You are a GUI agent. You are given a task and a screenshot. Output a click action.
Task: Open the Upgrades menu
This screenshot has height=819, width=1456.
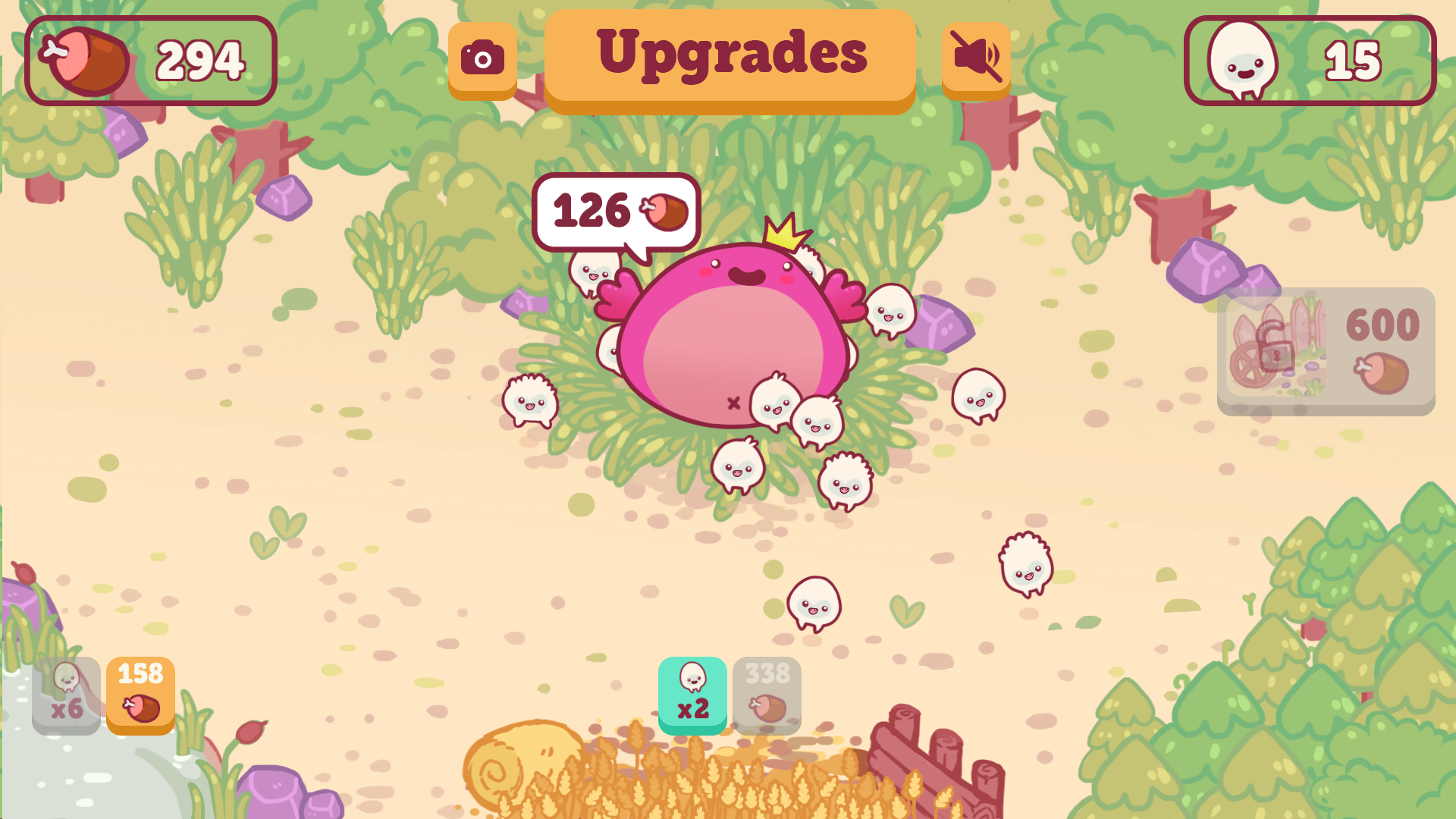pyautogui.click(x=730, y=58)
